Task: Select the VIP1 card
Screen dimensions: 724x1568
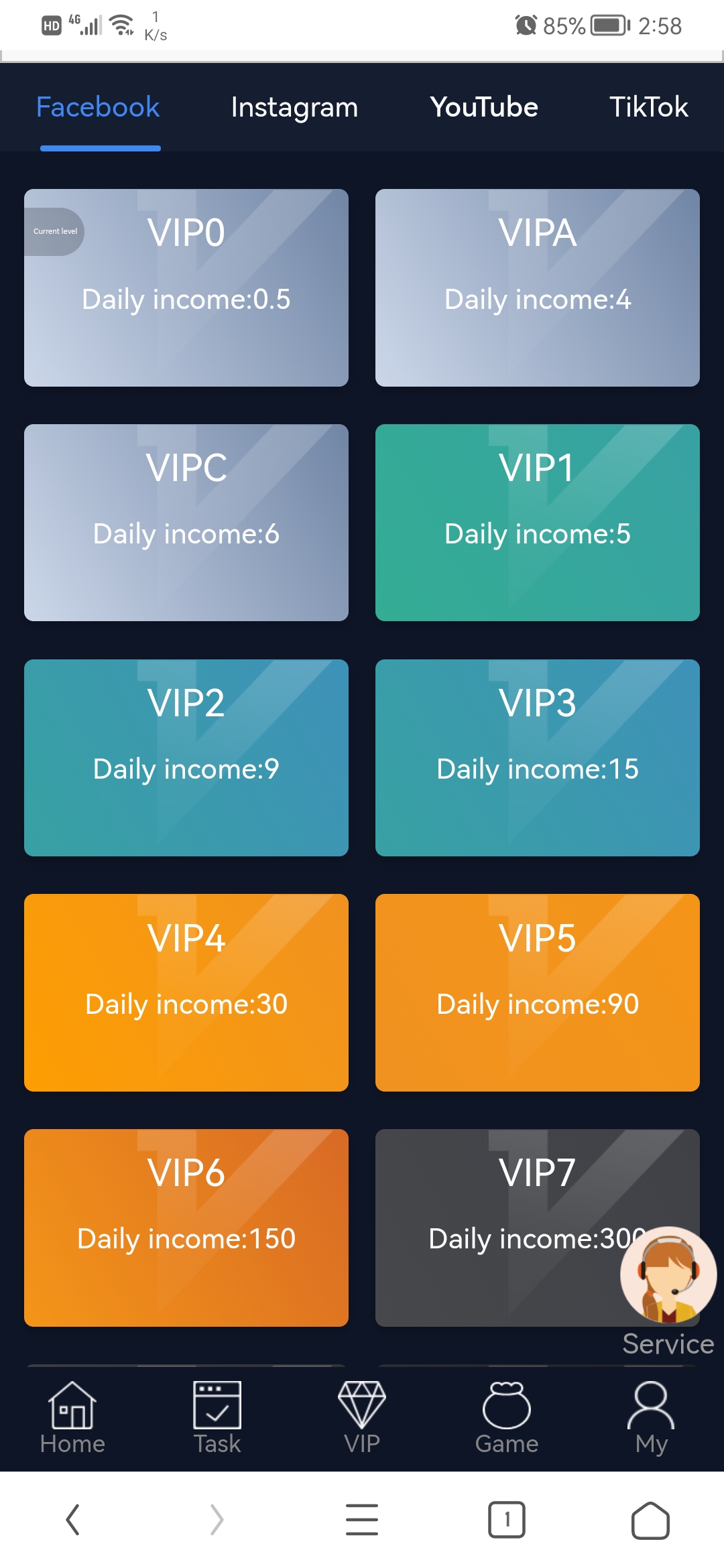Action: coord(538,523)
